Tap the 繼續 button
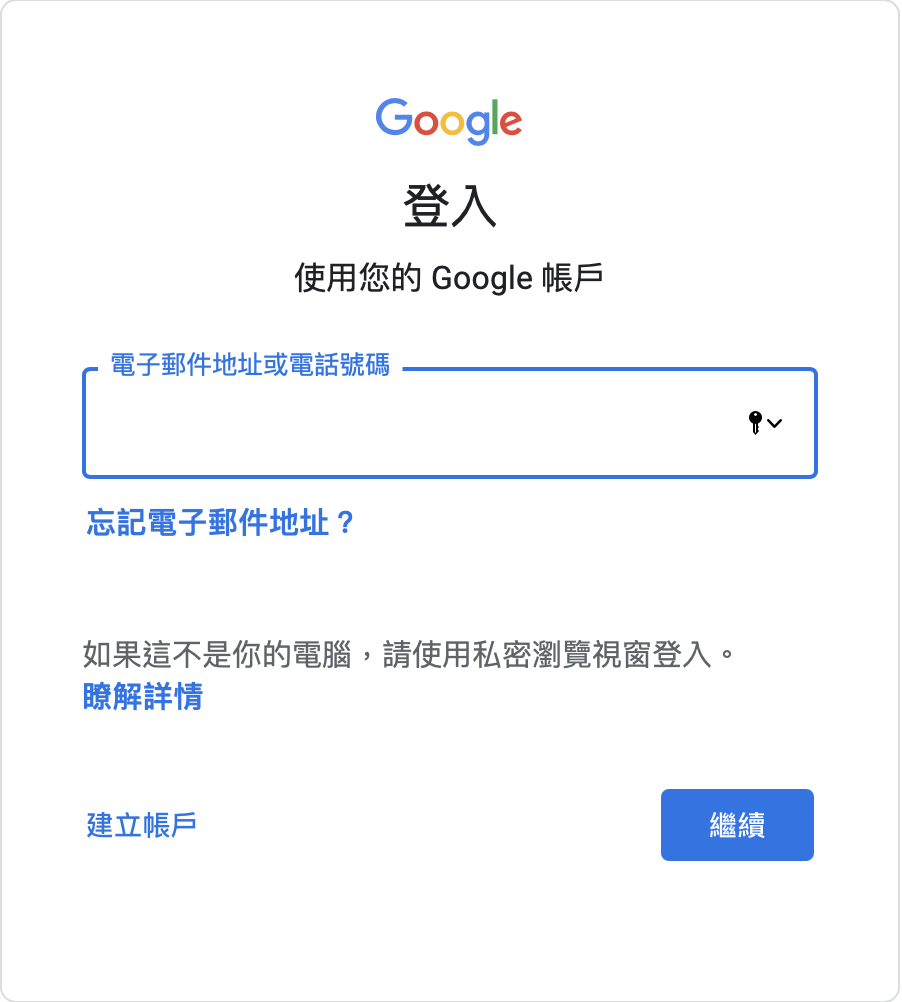The width and height of the screenshot is (902, 1002). pyautogui.click(x=737, y=825)
